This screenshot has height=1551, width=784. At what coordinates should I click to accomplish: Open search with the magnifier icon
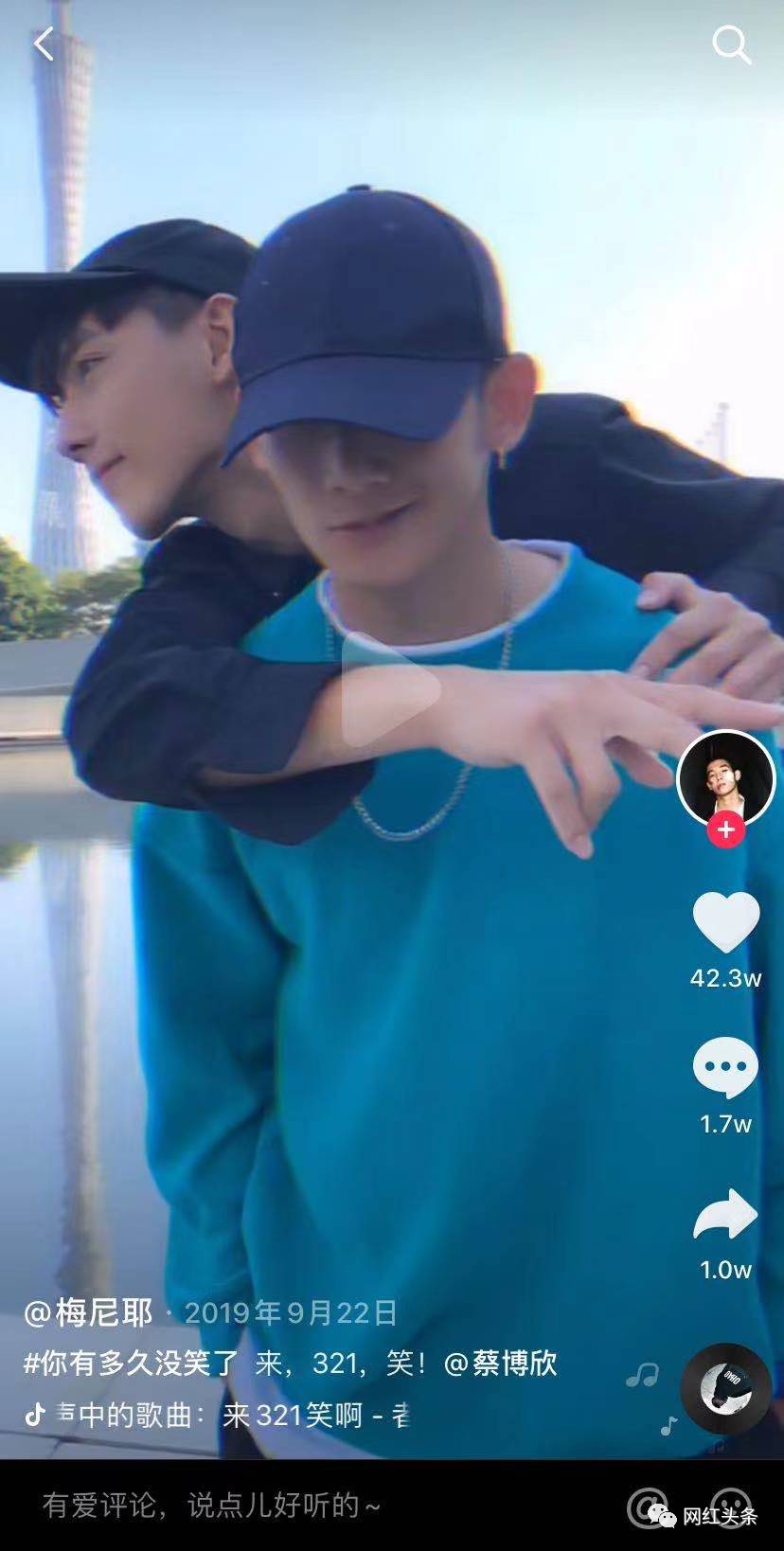(731, 45)
